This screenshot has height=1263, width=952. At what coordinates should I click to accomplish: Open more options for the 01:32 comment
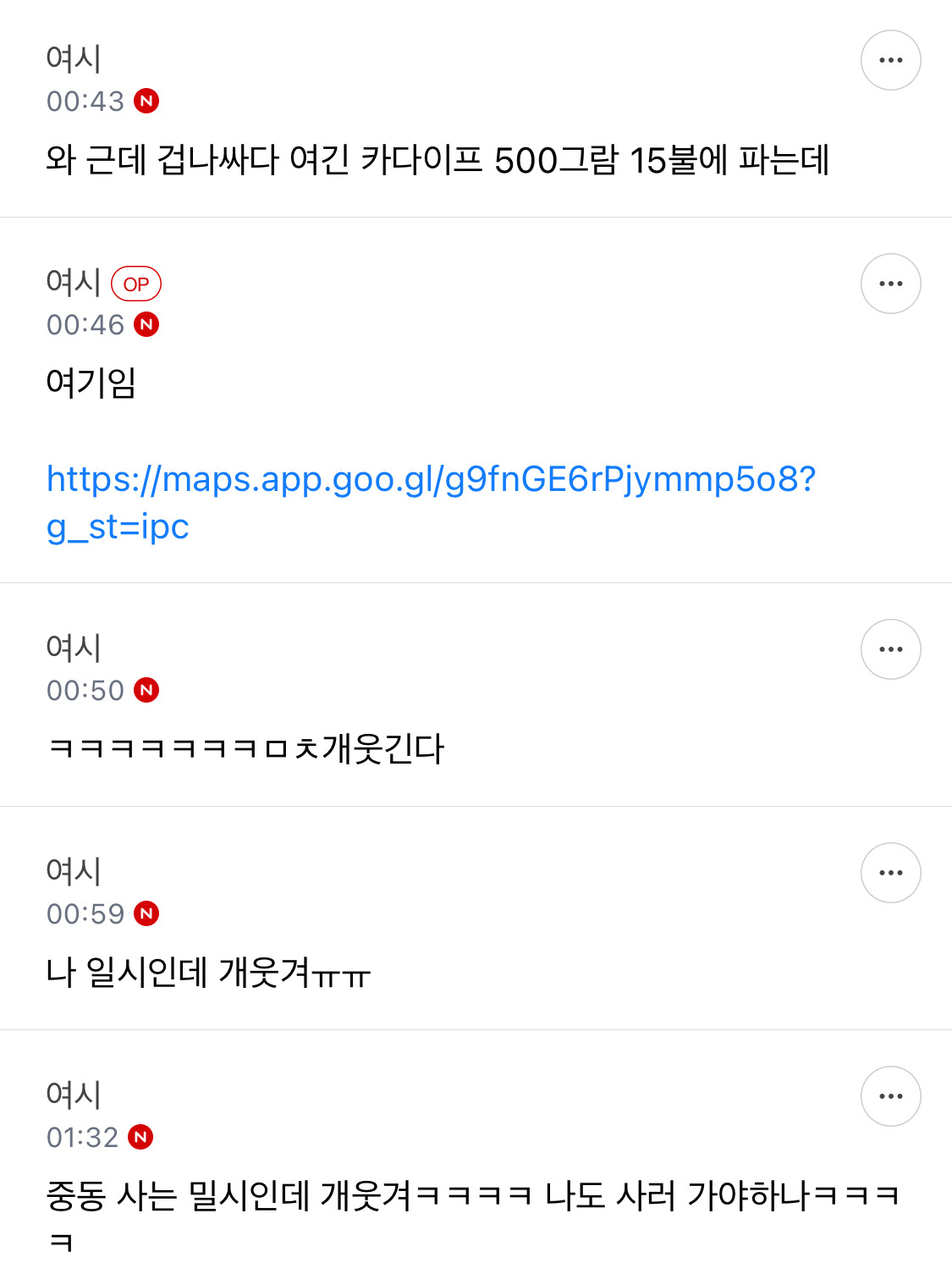pyautogui.click(x=890, y=1096)
